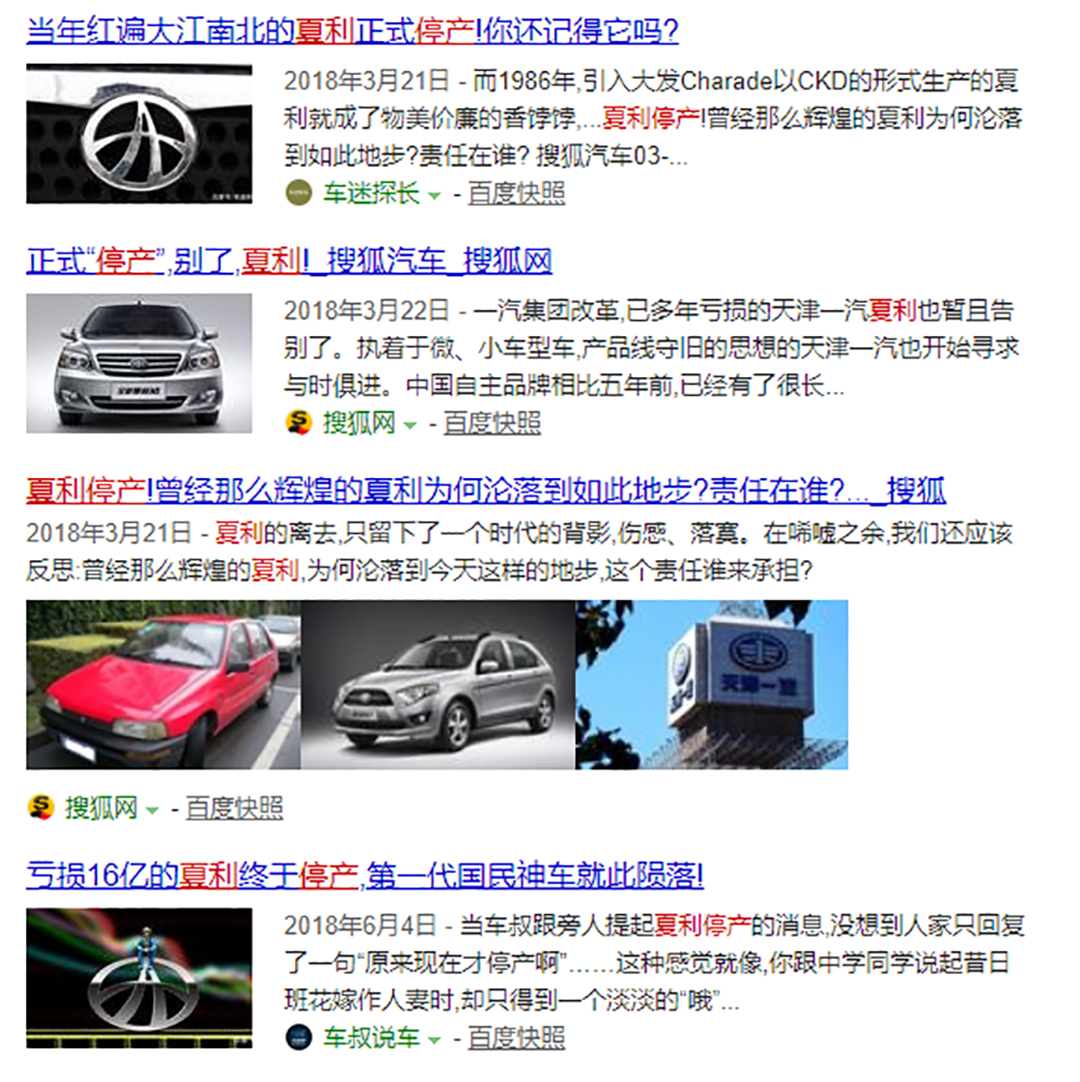Open the red Xiali car picture
The width and height of the screenshot is (1080, 1082).
[x=163, y=685]
